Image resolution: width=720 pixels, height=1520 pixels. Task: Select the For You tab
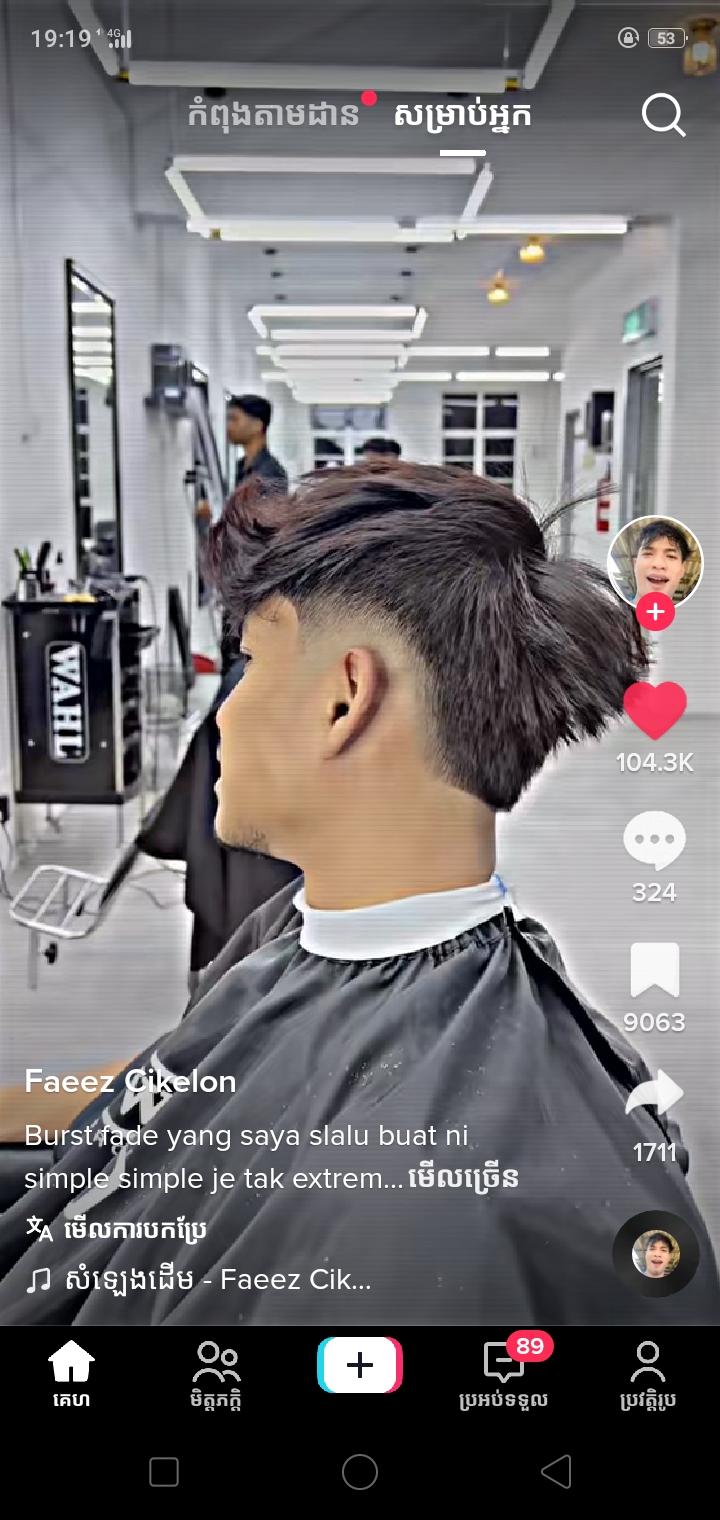462,115
